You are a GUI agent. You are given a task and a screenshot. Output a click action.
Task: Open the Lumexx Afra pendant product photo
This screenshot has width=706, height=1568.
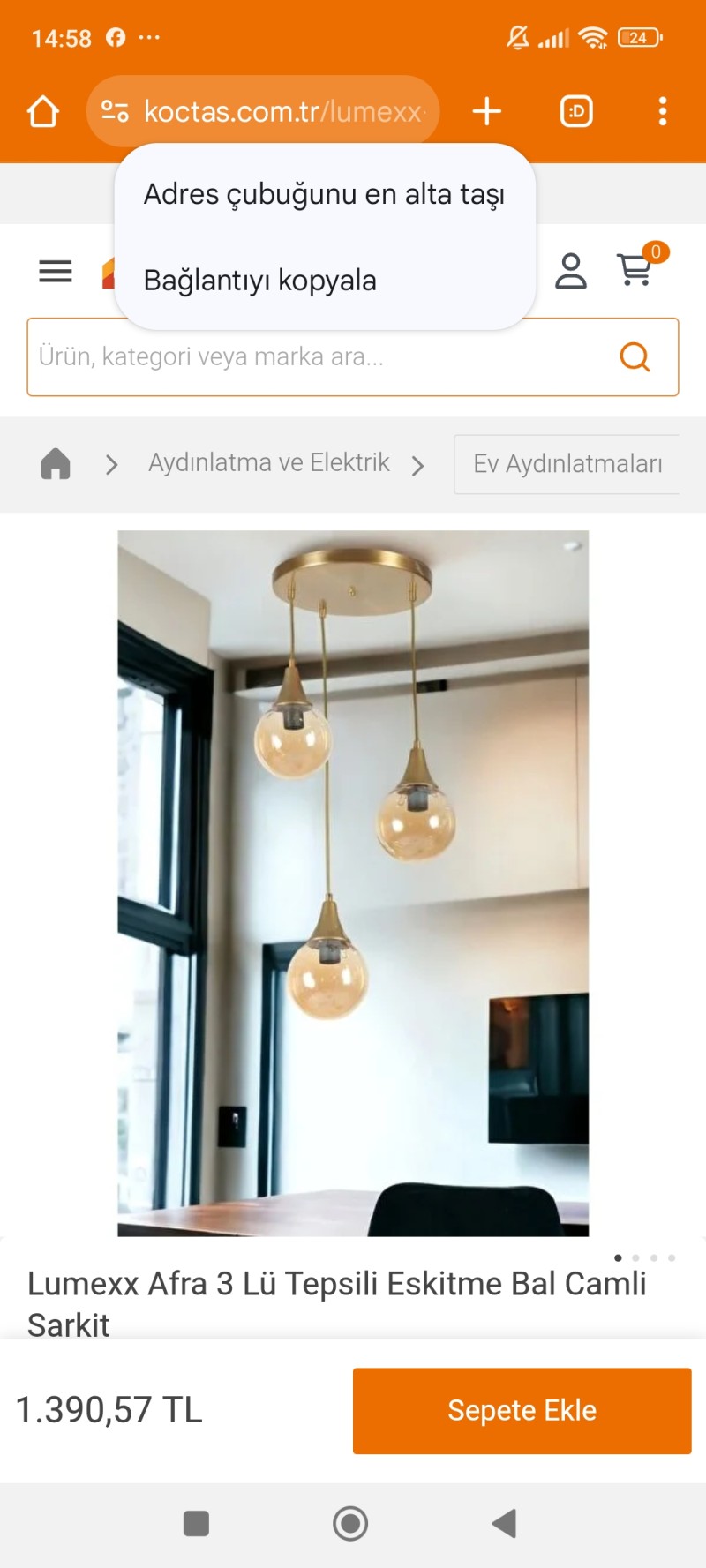tap(353, 882)
